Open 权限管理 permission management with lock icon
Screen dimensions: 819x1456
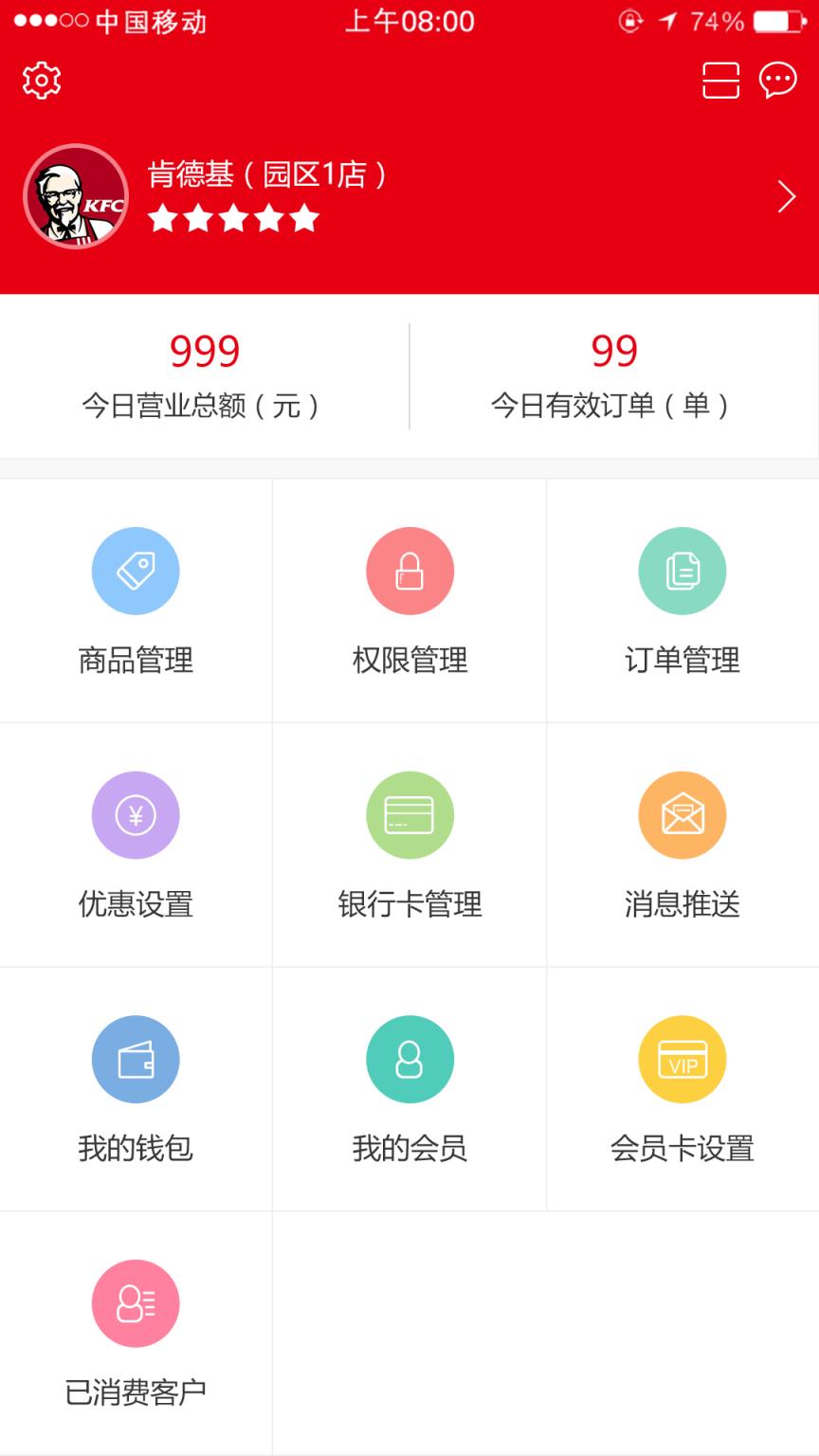click(x=409, y=602)
